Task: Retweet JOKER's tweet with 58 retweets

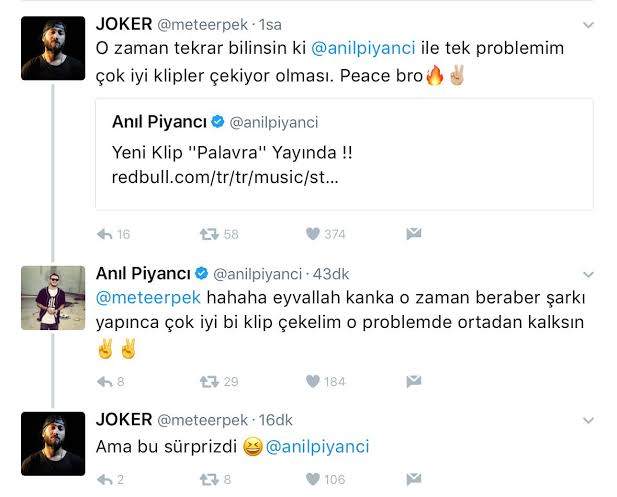Action: pyautogui.click(x=209, y=234)
